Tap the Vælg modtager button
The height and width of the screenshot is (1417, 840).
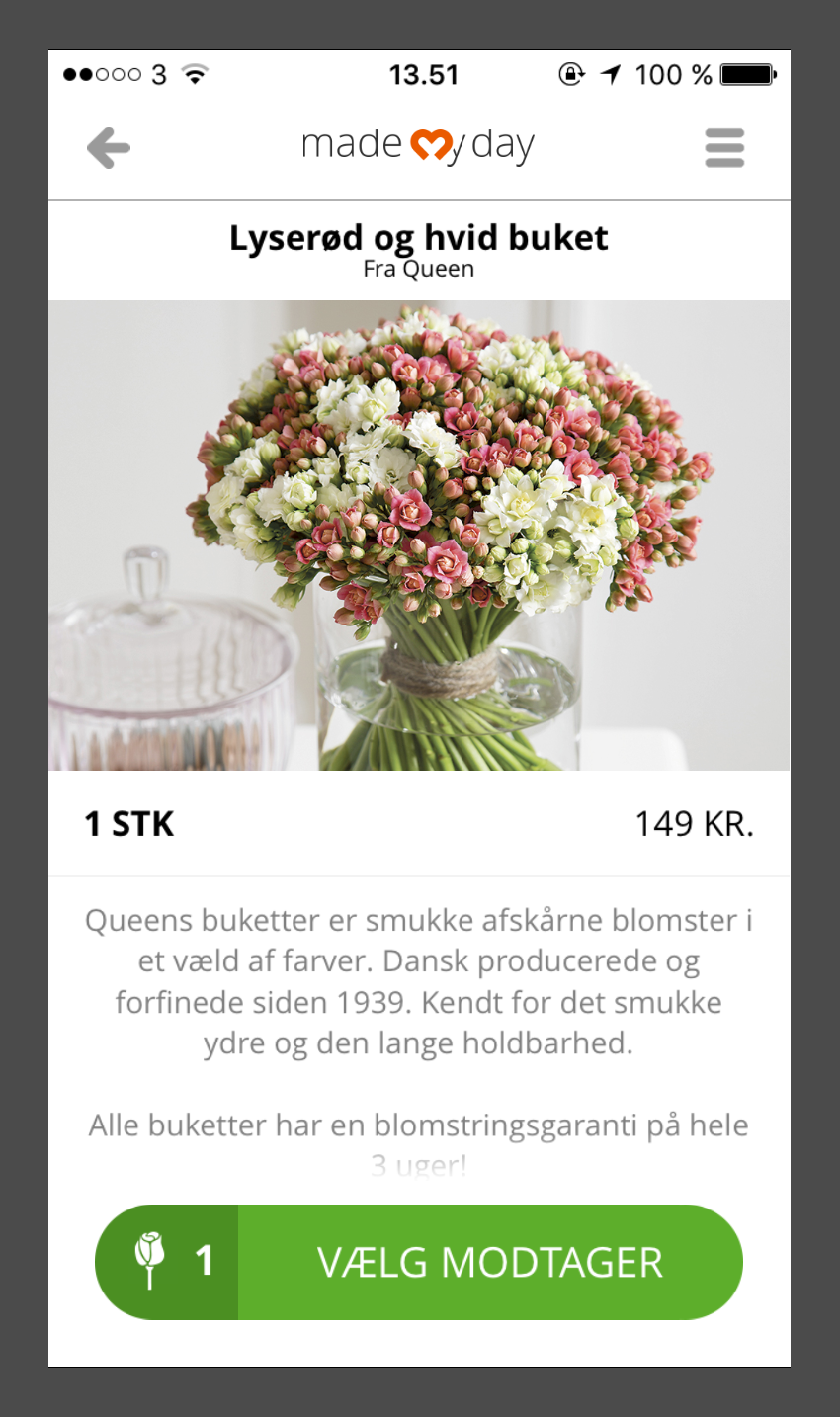click(490, 1262)
